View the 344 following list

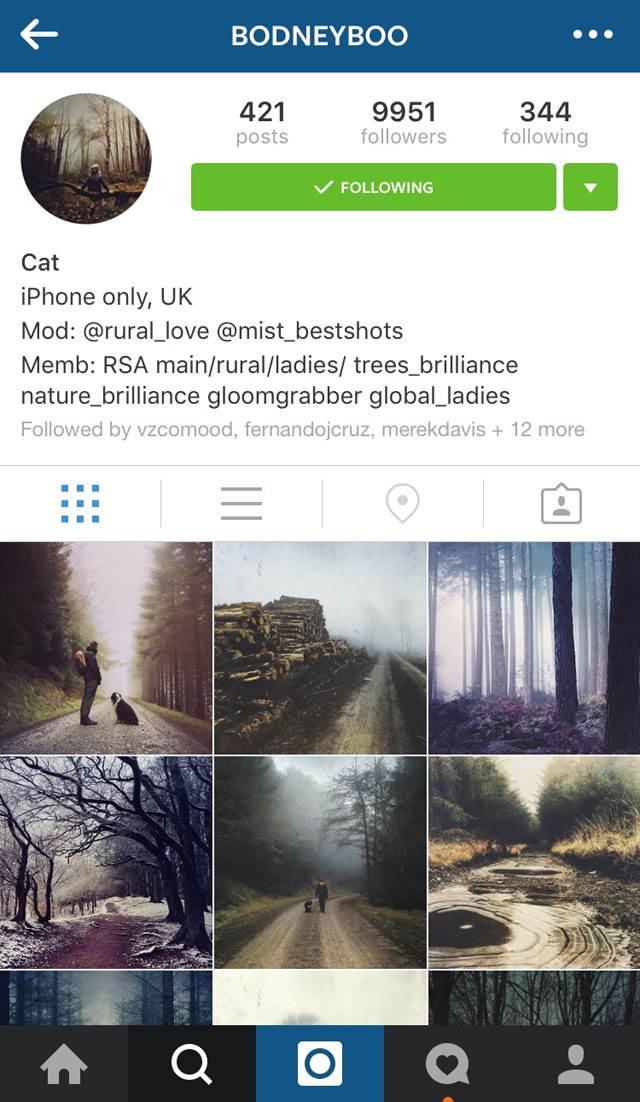pyautogui.click(x=545, y=123)
